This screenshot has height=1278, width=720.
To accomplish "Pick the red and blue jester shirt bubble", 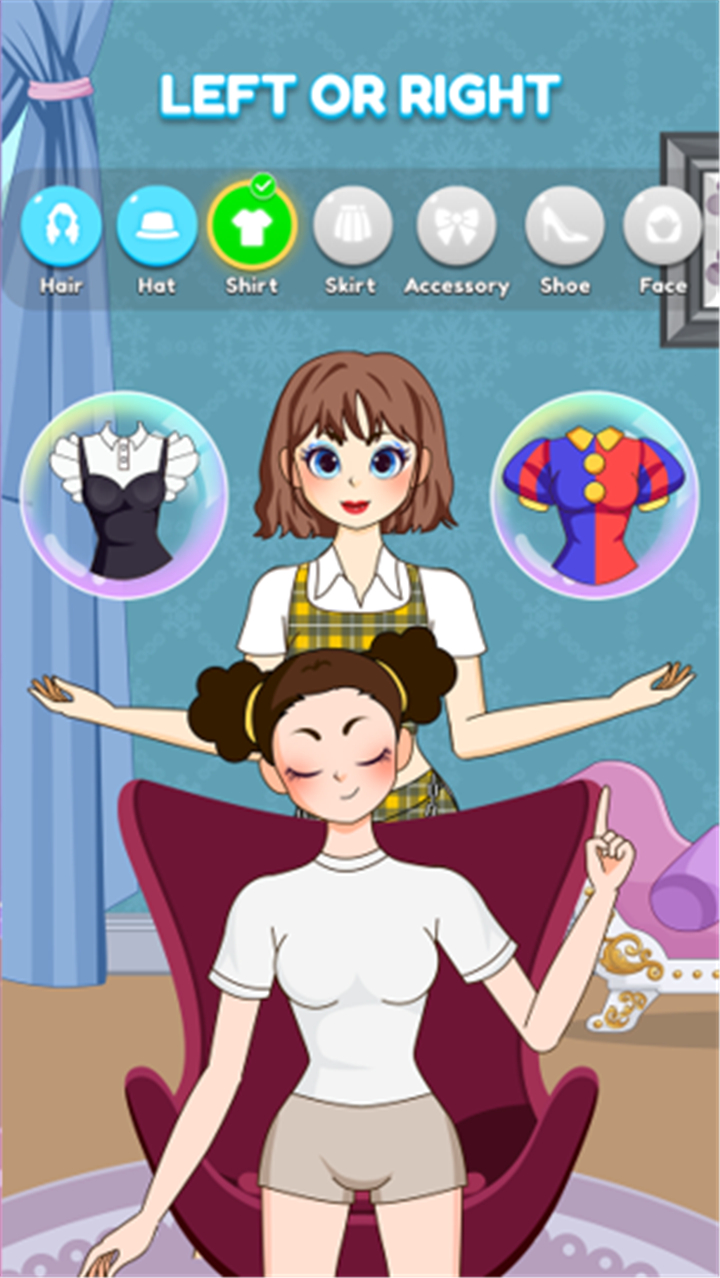I will (593, 495).
